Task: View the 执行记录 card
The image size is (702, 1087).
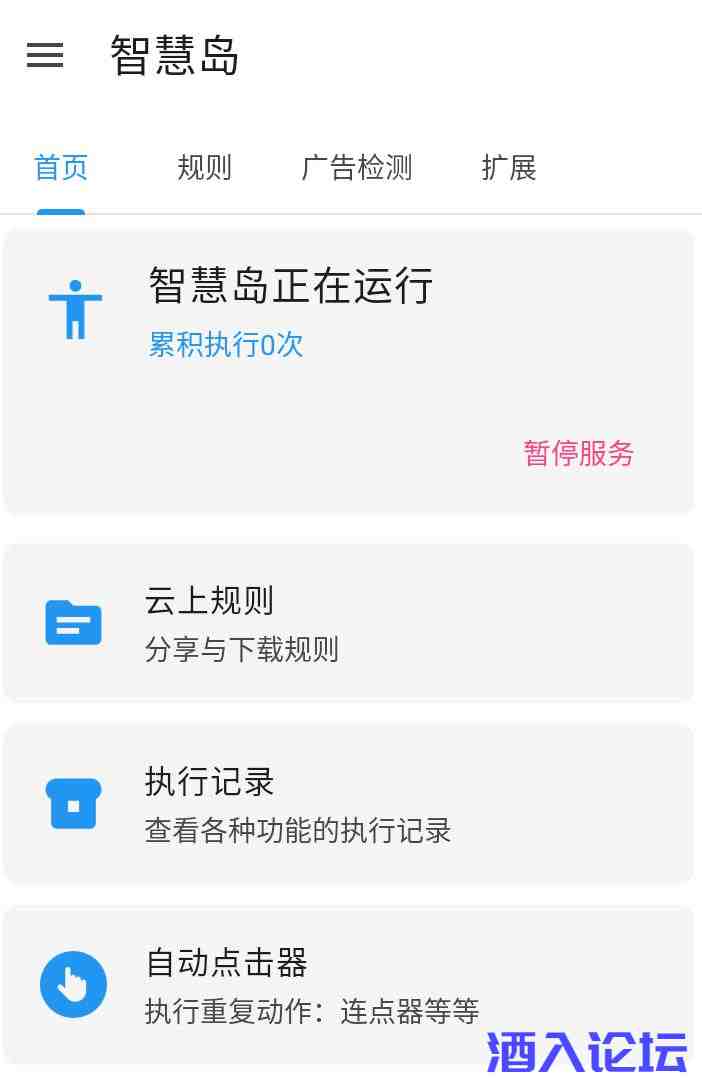Action: 349,804
